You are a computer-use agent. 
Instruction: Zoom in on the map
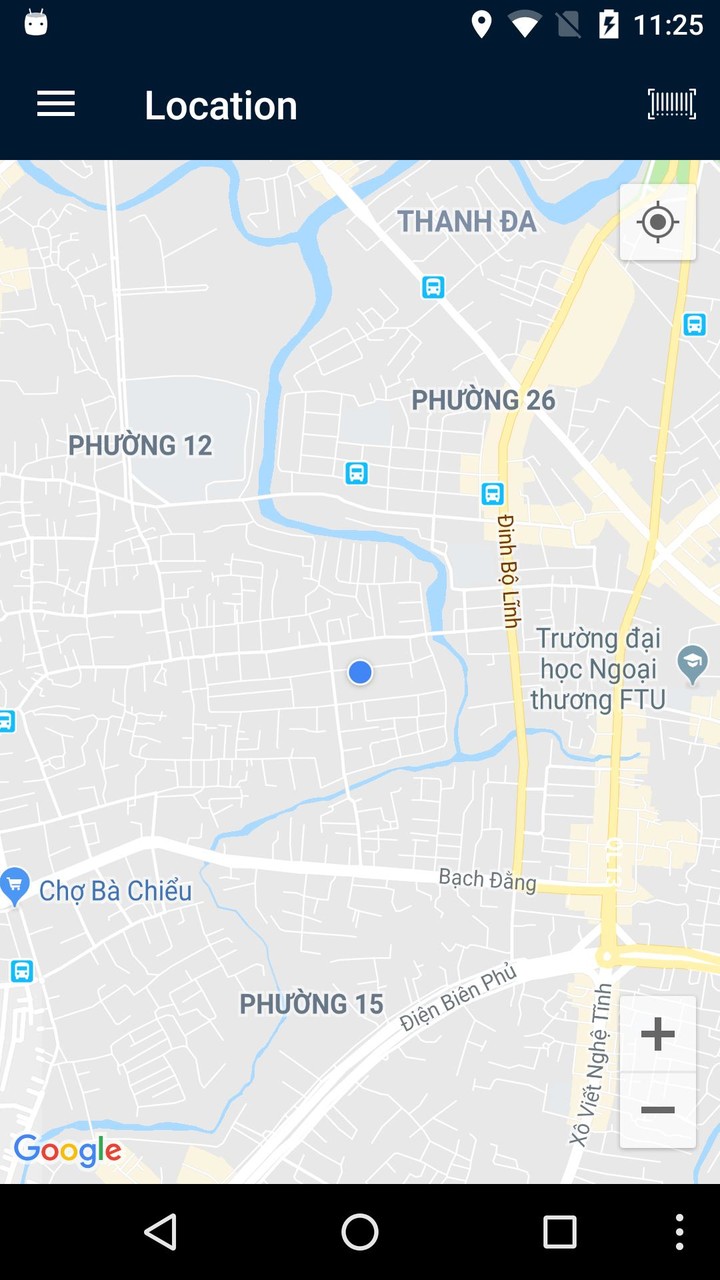tap(658, 1034)
